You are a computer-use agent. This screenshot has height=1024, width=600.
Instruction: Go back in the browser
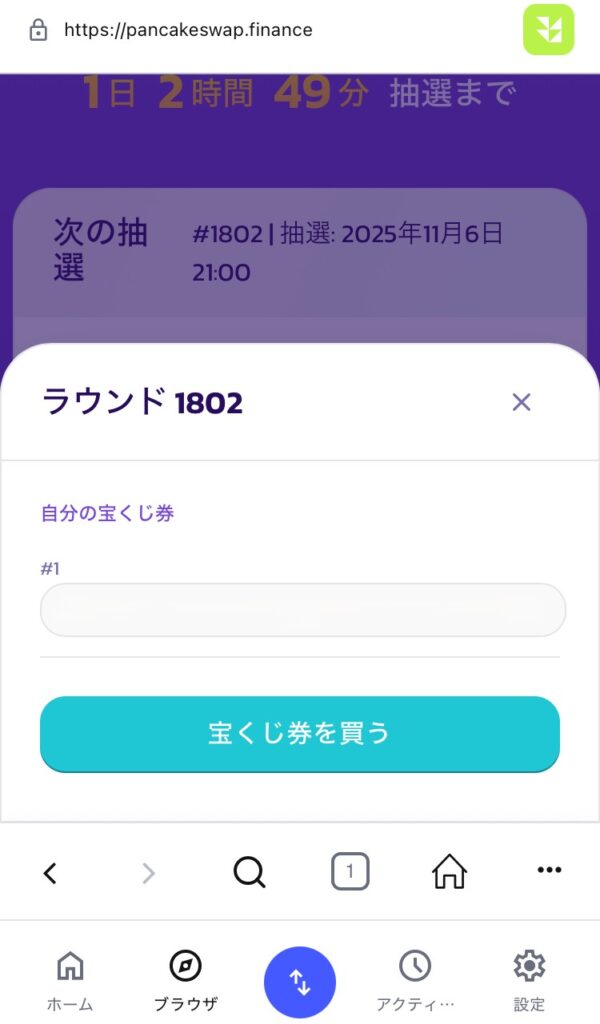tap(50, 873)
